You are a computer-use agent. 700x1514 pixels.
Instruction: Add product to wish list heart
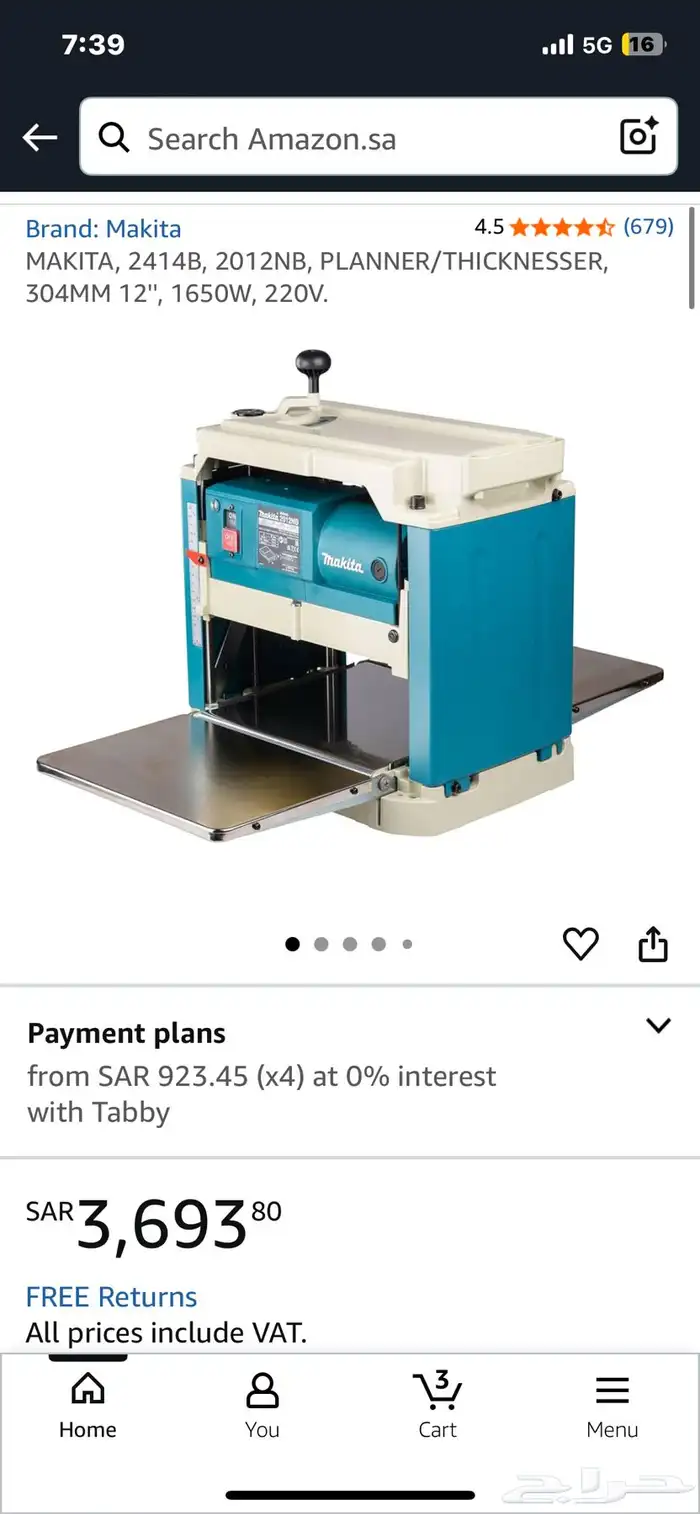tap(580, 944)
